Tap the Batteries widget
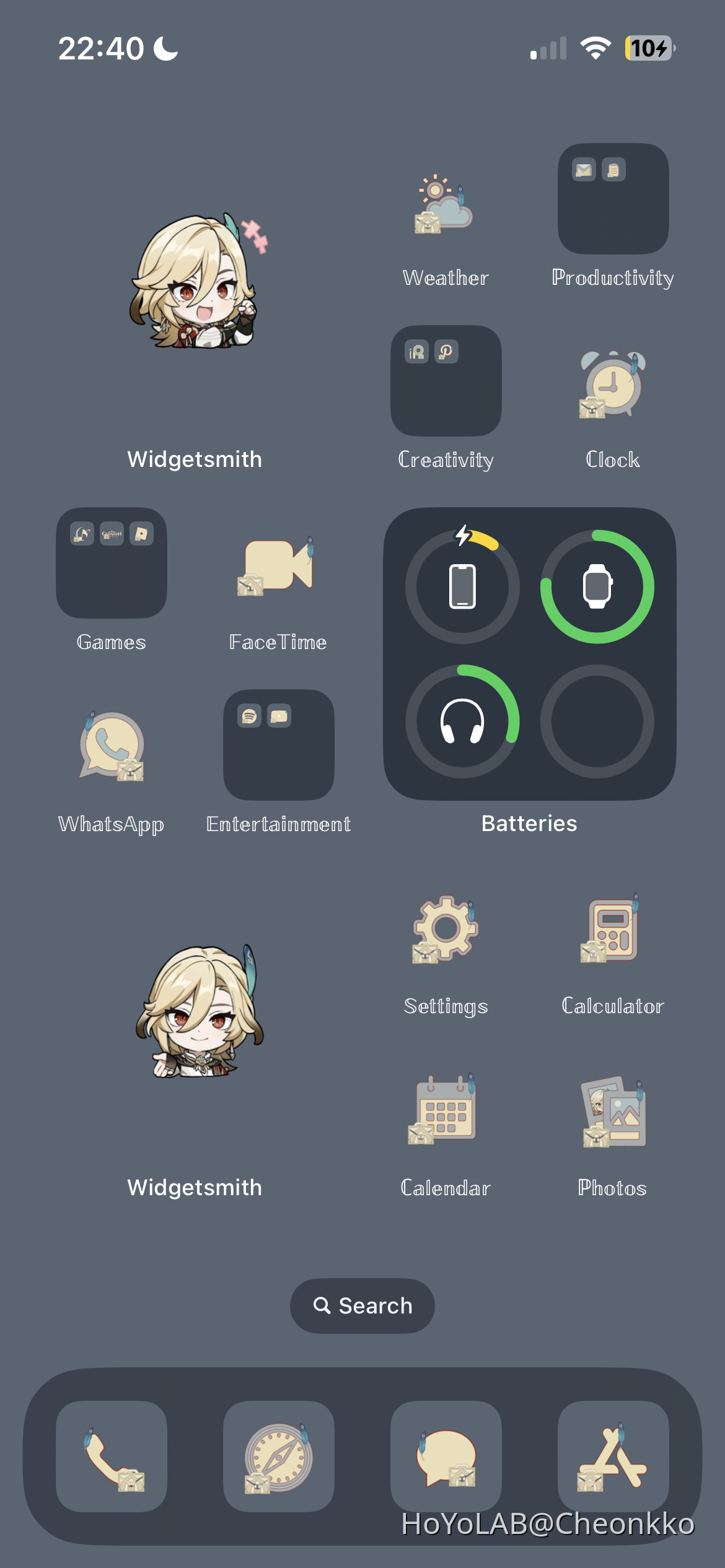 pyautogui.click(x=529, y=654)
